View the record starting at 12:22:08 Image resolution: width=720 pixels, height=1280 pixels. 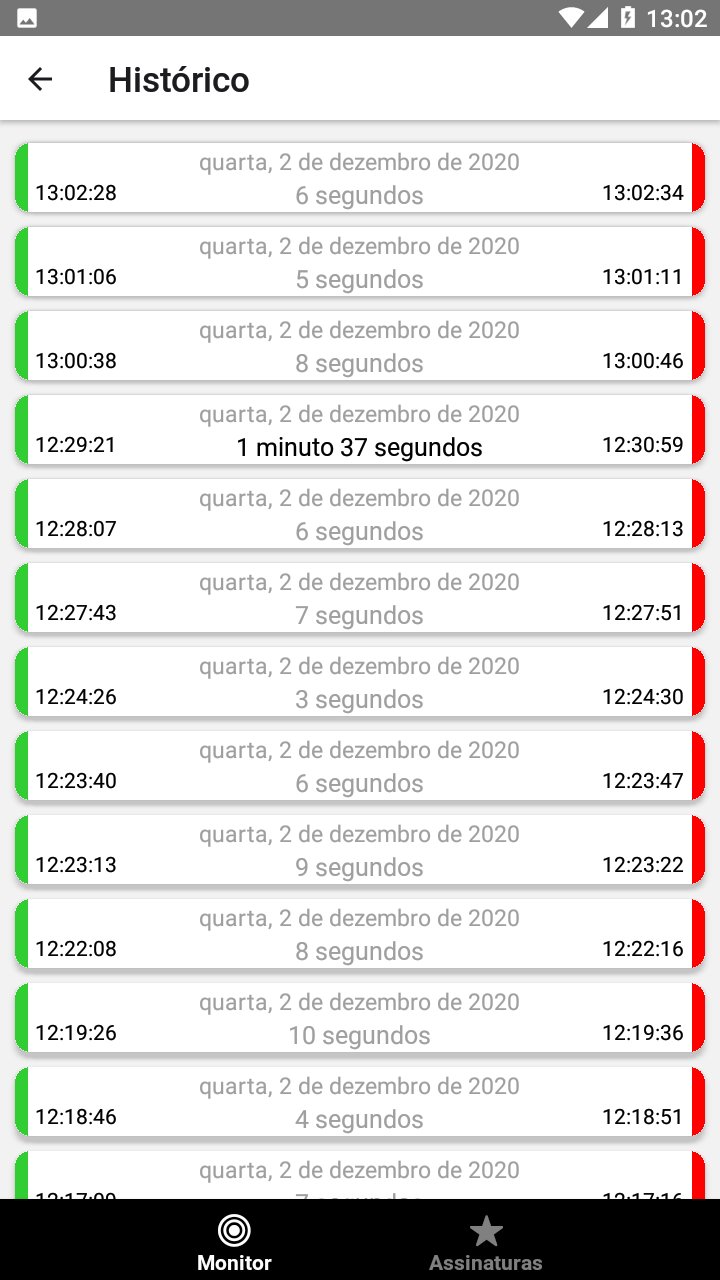pyautogui.click(x=359, y=934)
